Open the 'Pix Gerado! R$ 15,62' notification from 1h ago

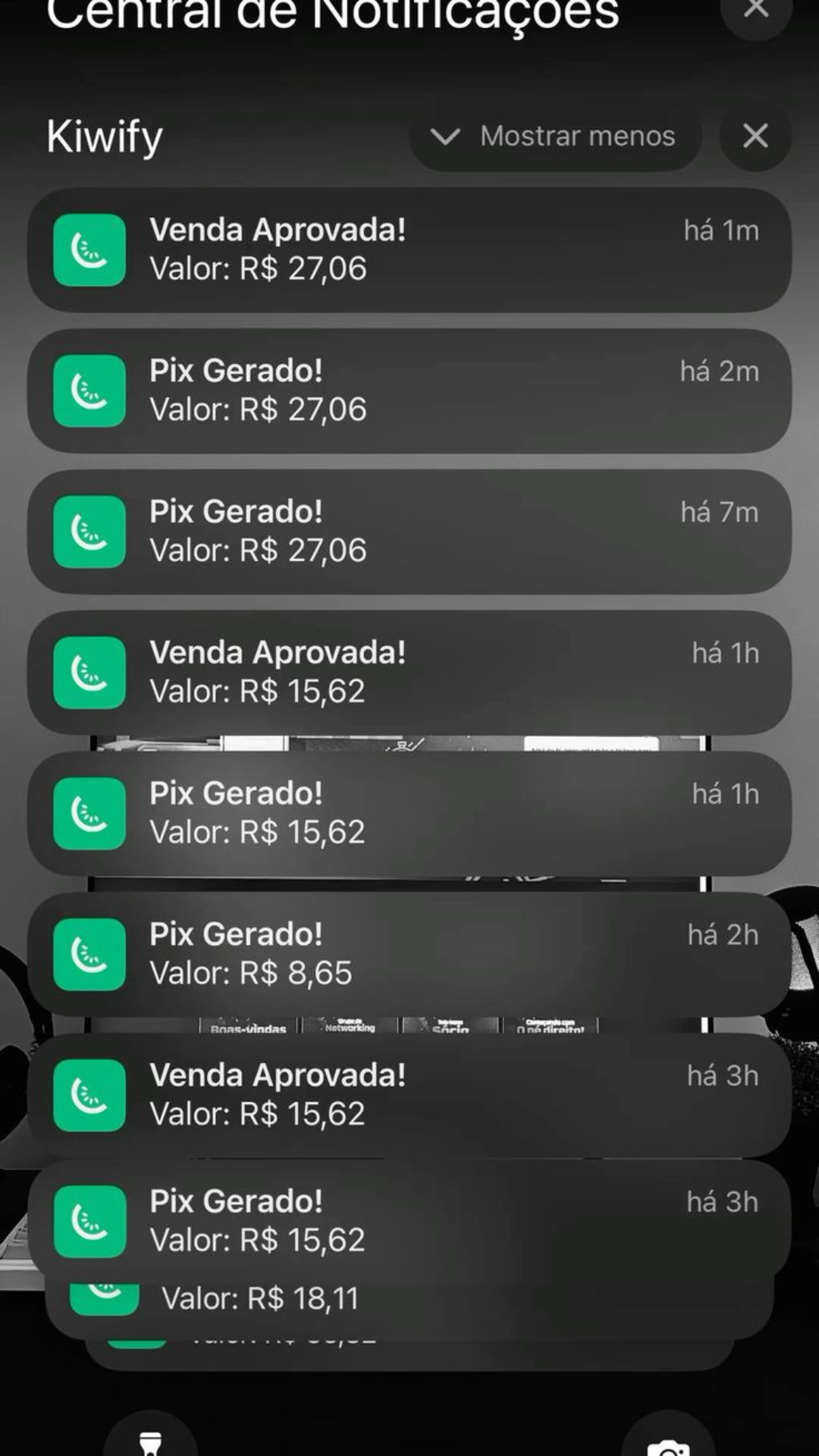(409, 812)
